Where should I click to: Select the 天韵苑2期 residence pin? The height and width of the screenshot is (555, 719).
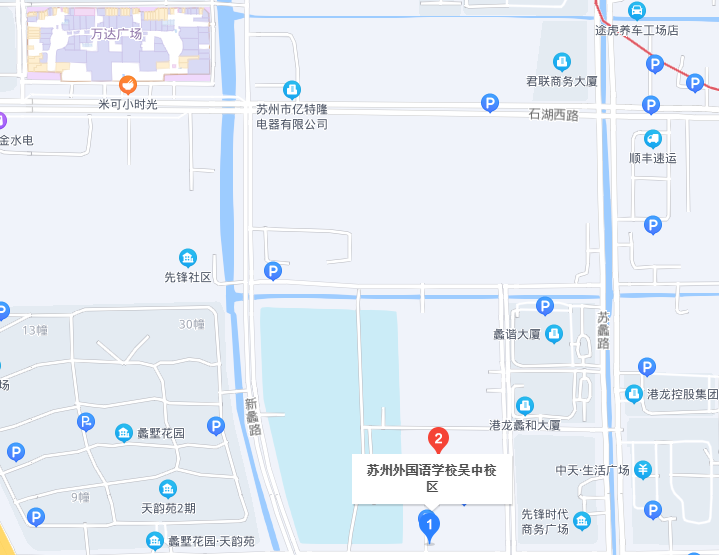click(x=168, y=489)
